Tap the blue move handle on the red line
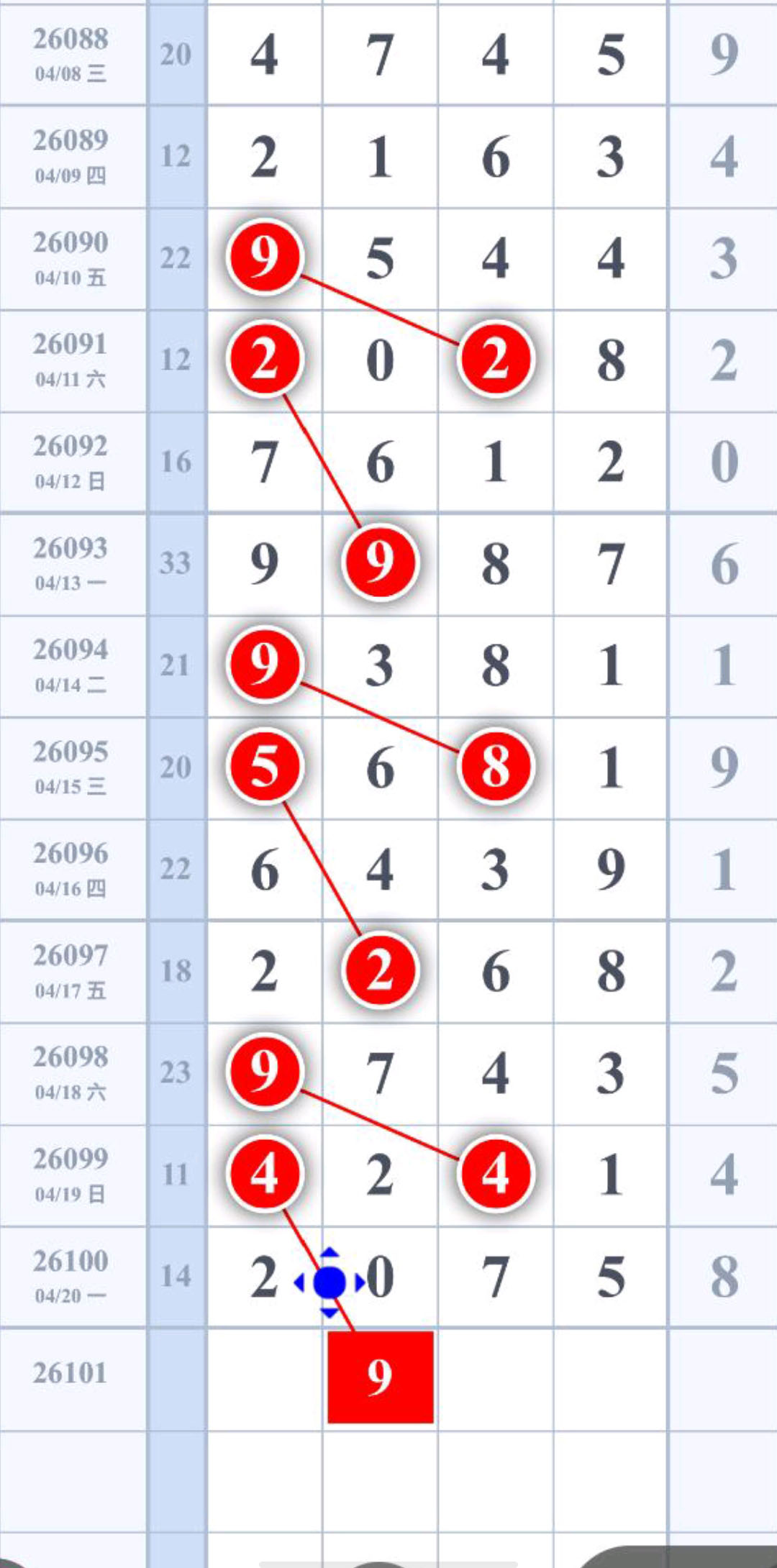777x1568 pixels. [330, 1282]
